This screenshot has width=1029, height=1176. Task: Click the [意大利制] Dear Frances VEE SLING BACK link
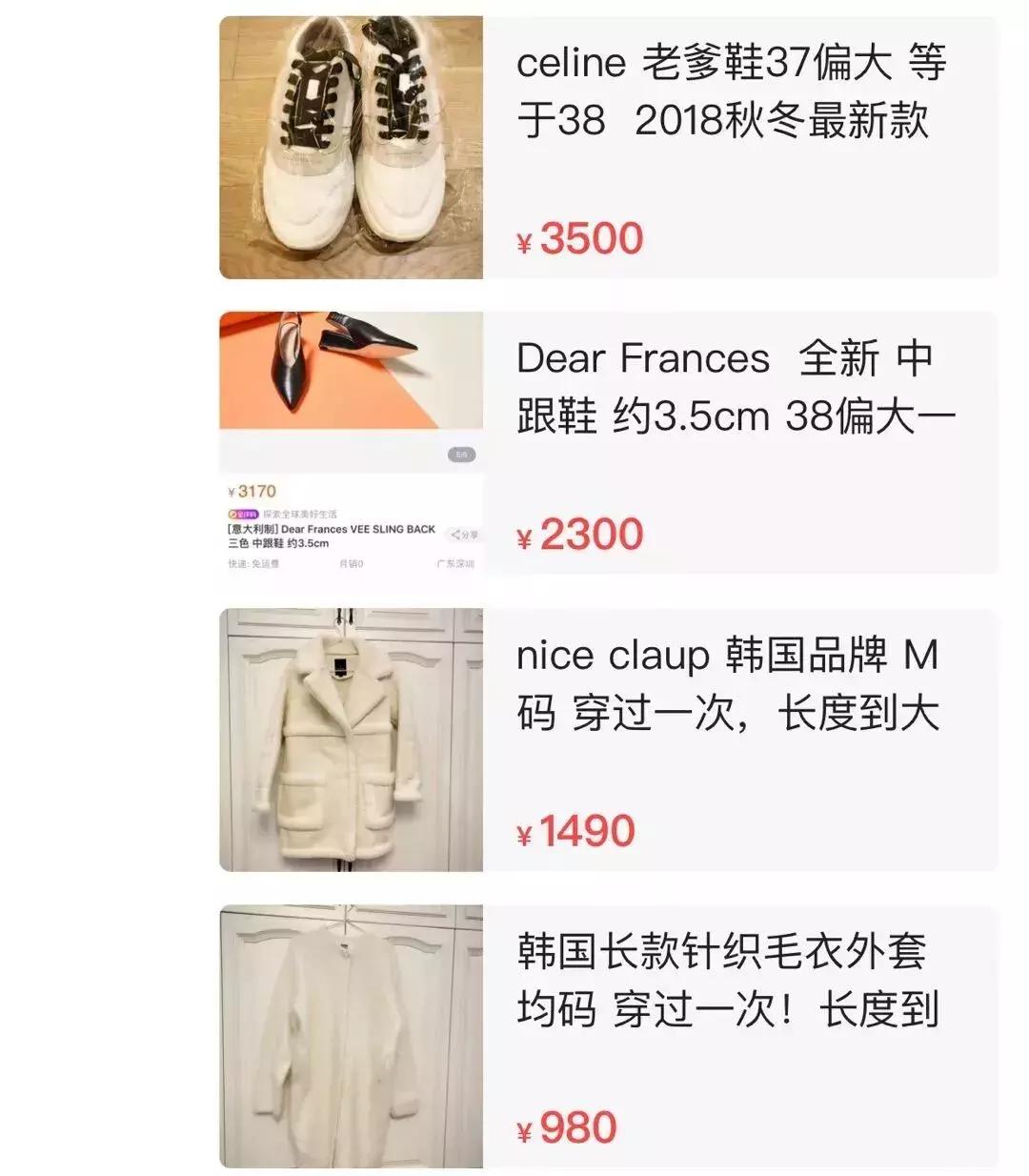[330, 531]
